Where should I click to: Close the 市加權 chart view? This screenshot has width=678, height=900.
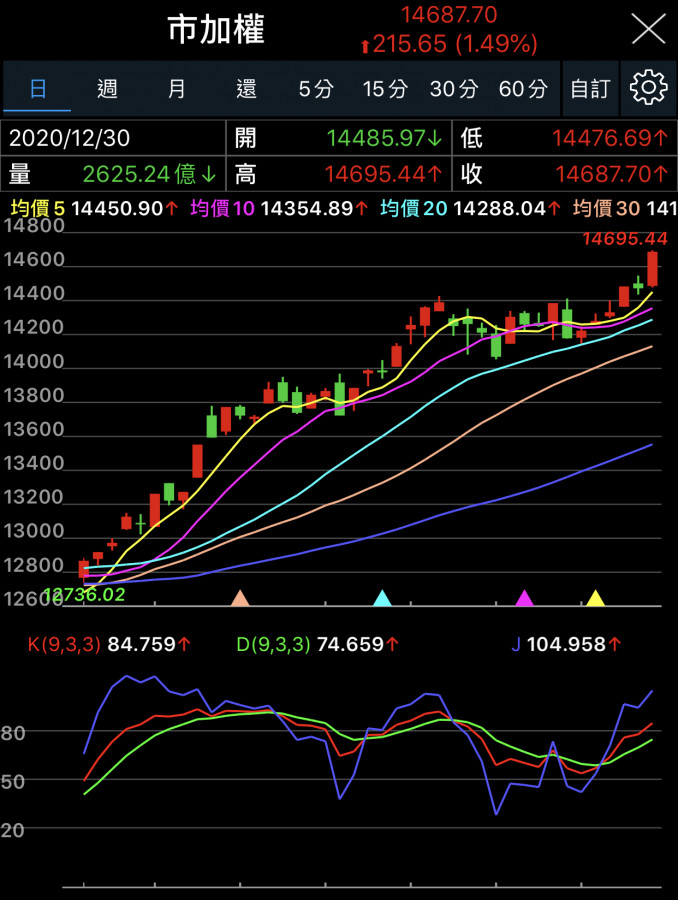point(648,29)
